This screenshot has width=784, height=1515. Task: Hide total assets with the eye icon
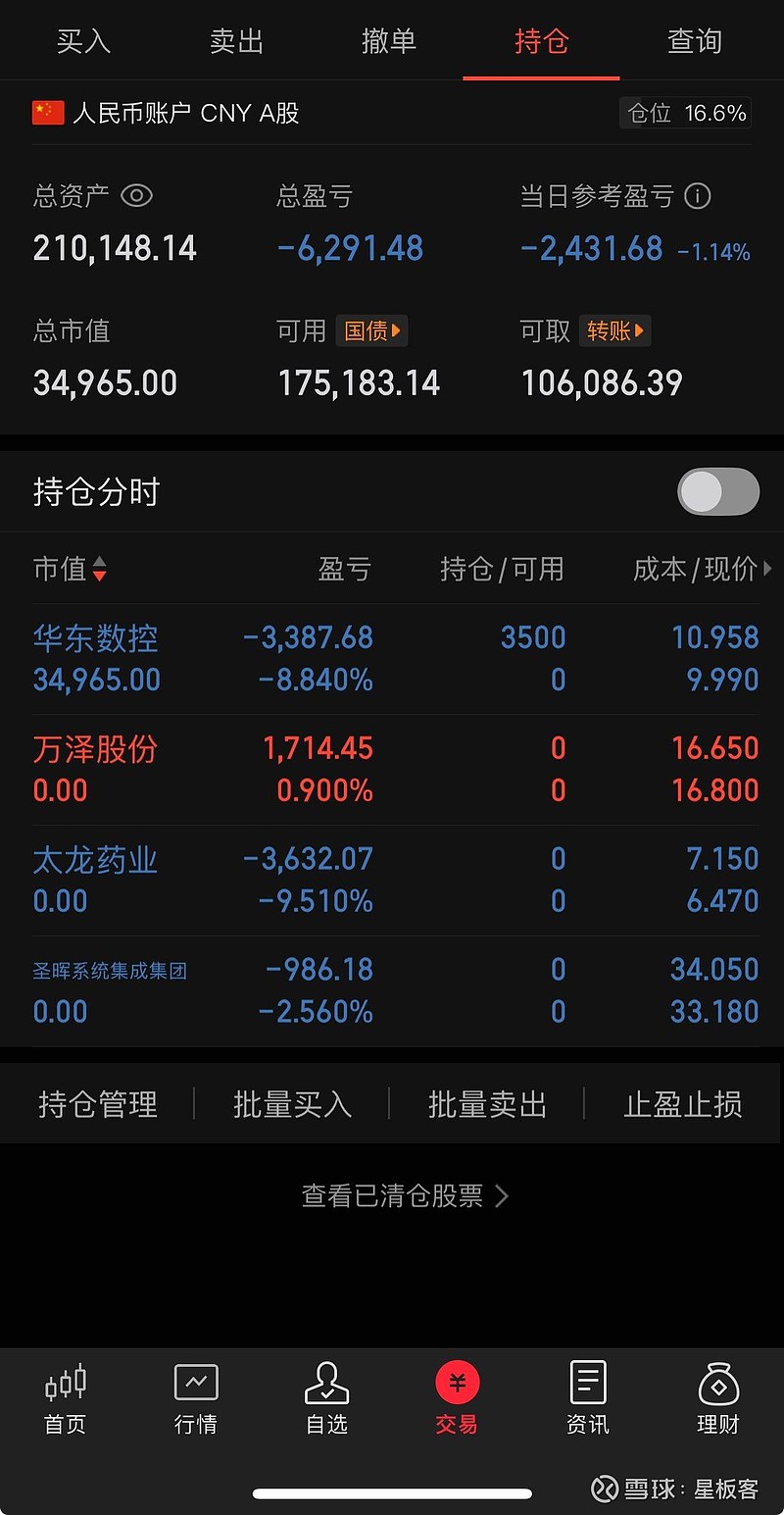pos(136,196)
